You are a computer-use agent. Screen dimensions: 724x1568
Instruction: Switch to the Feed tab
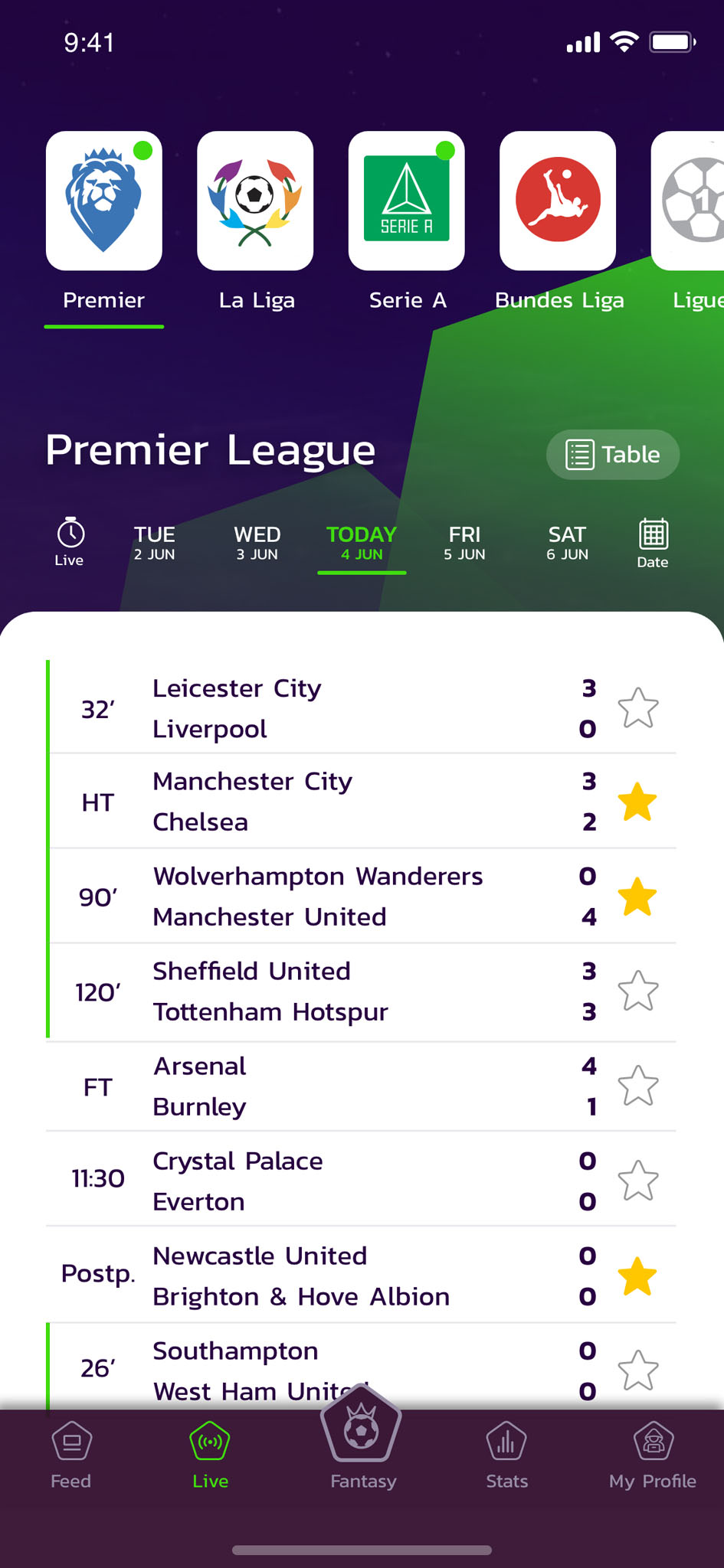point(70,1451)
